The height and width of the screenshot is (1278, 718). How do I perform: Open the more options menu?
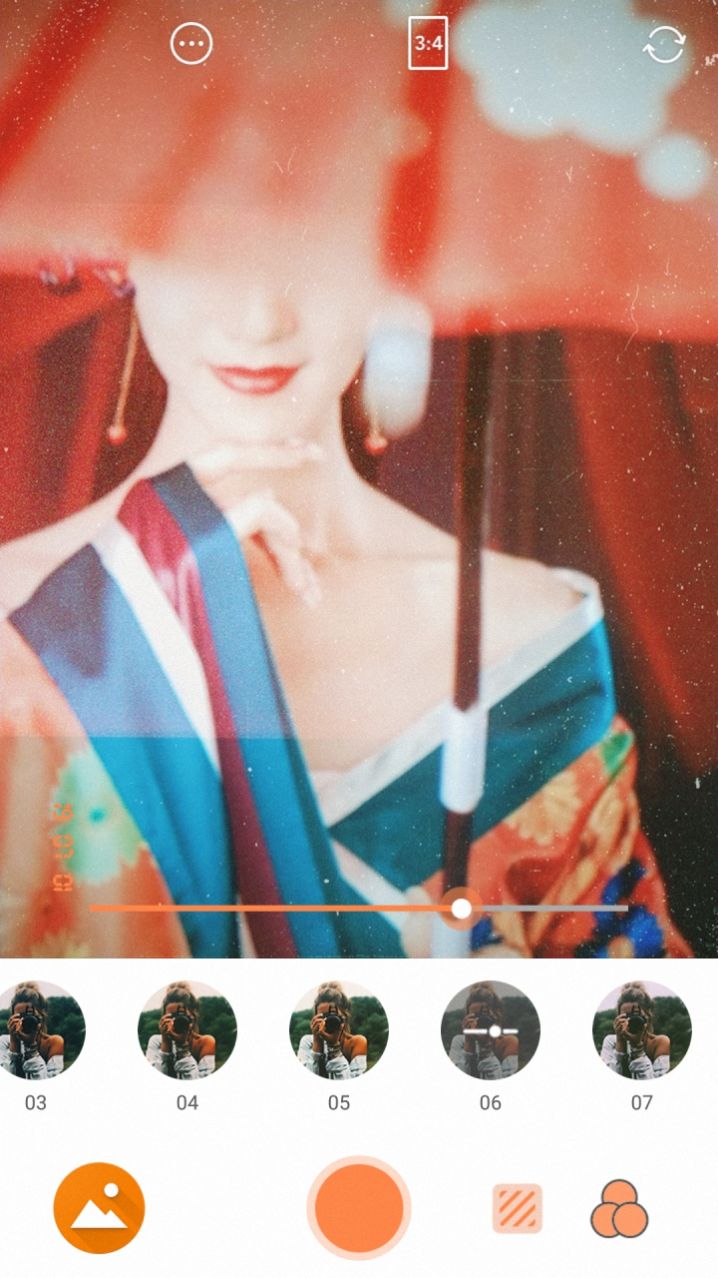tap(191, 44)
